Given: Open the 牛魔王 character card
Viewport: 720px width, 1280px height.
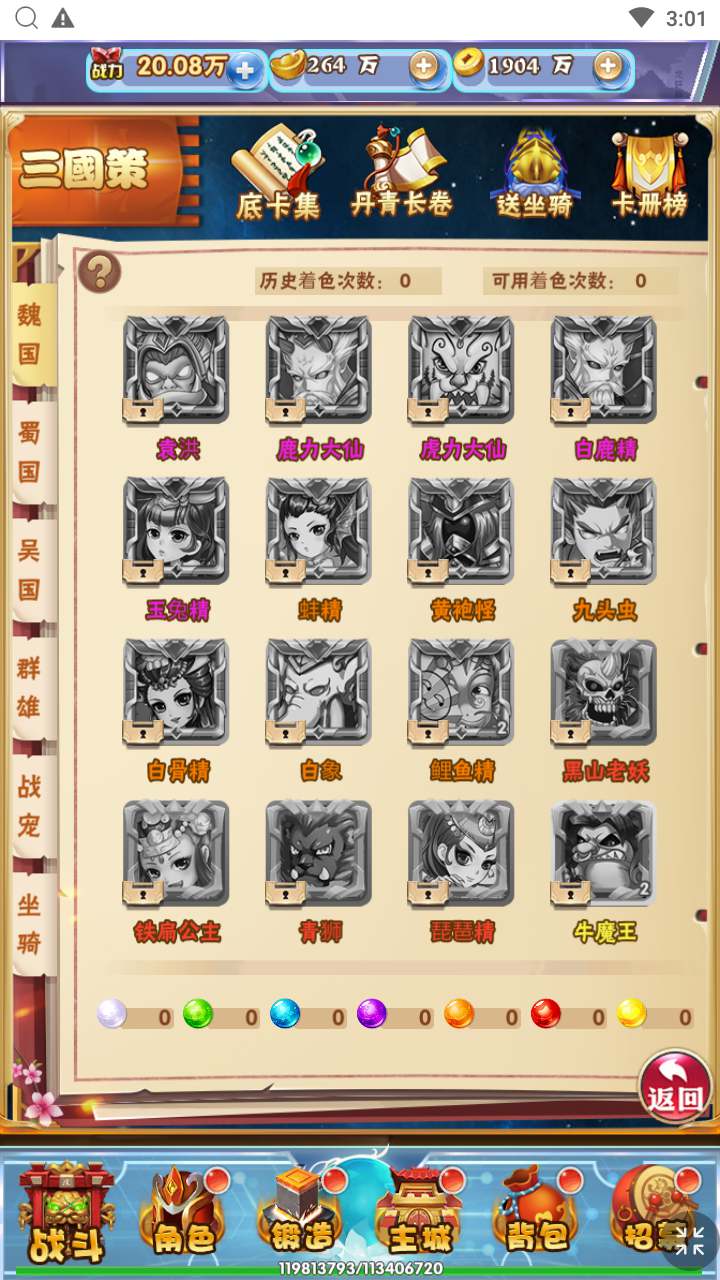Looking at the screenshot, I should tap(603, 853).
